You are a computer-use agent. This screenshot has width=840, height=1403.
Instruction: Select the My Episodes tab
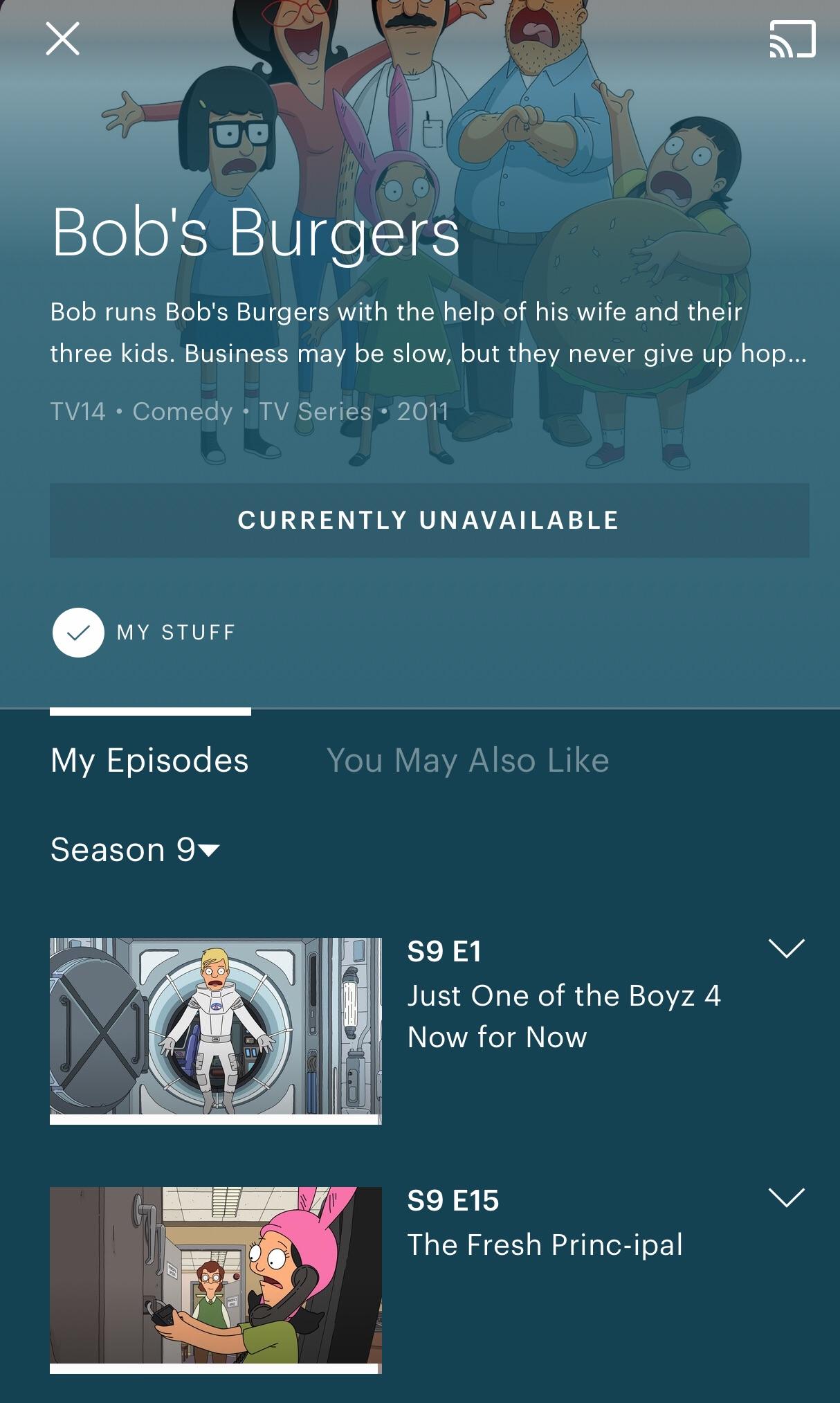[x=149, y=760]
